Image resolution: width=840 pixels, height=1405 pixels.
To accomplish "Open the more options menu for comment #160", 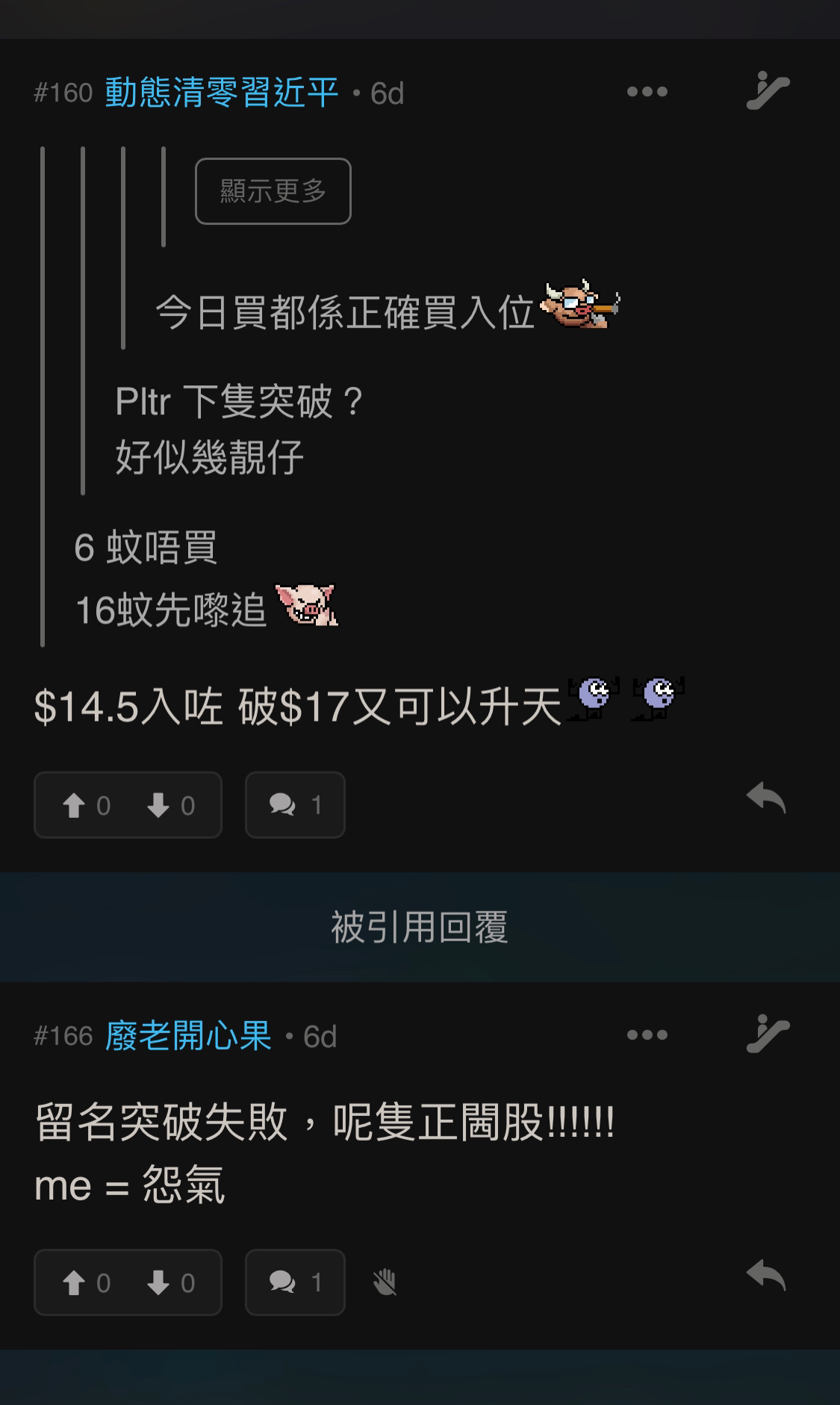I will (647, 90).
